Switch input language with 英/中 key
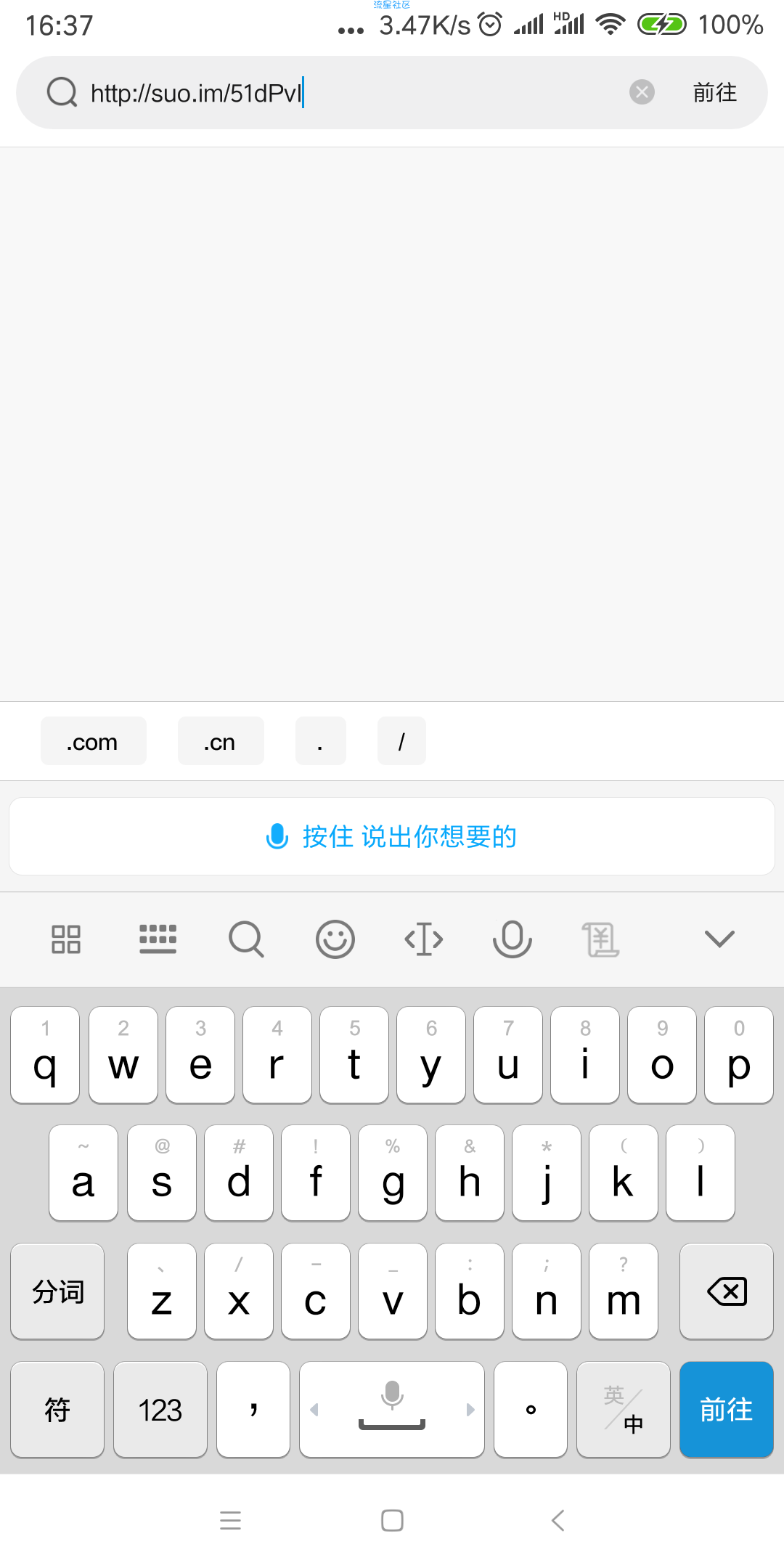Image resolution: width=784 pixels, height=1568 pixels. tap(623, 1410)
